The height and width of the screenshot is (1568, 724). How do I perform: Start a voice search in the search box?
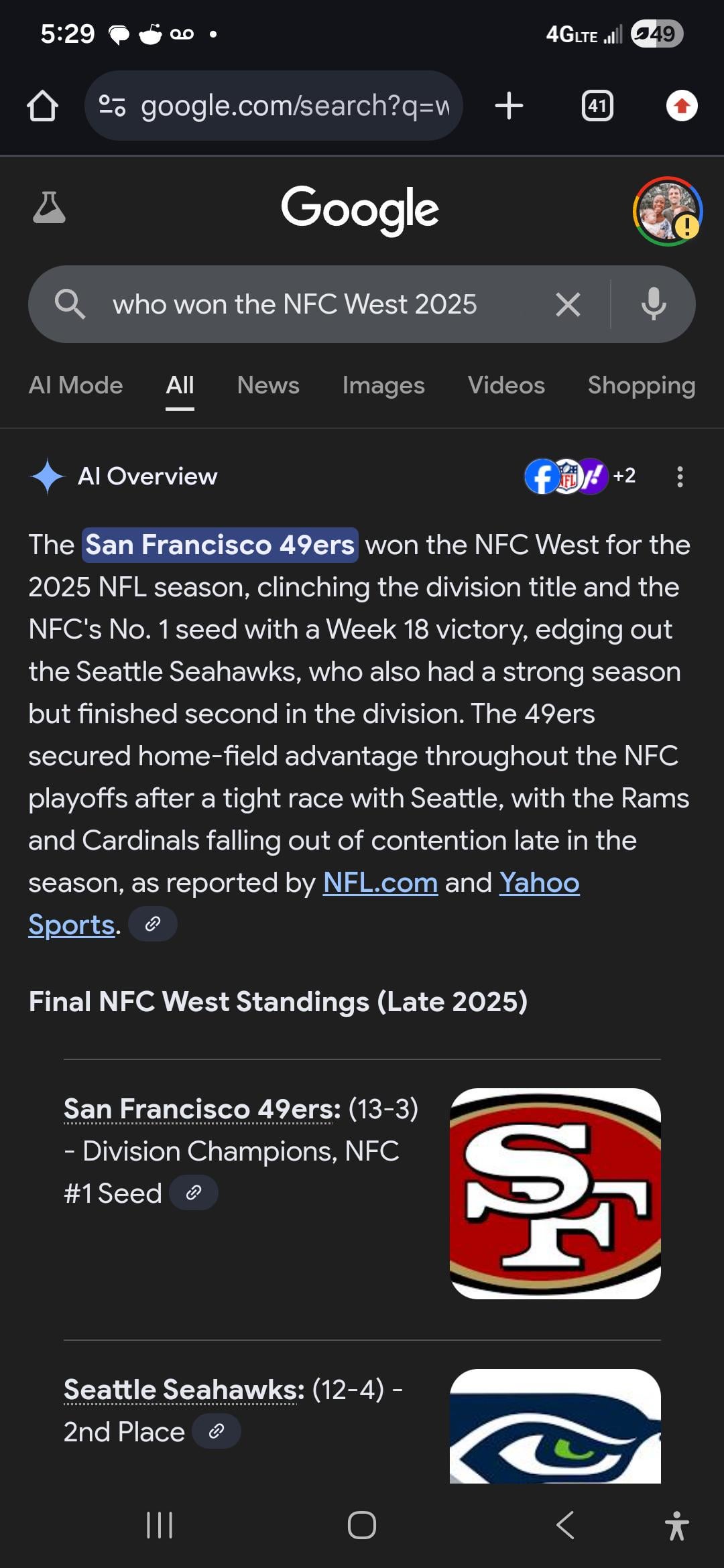(654, 304)
